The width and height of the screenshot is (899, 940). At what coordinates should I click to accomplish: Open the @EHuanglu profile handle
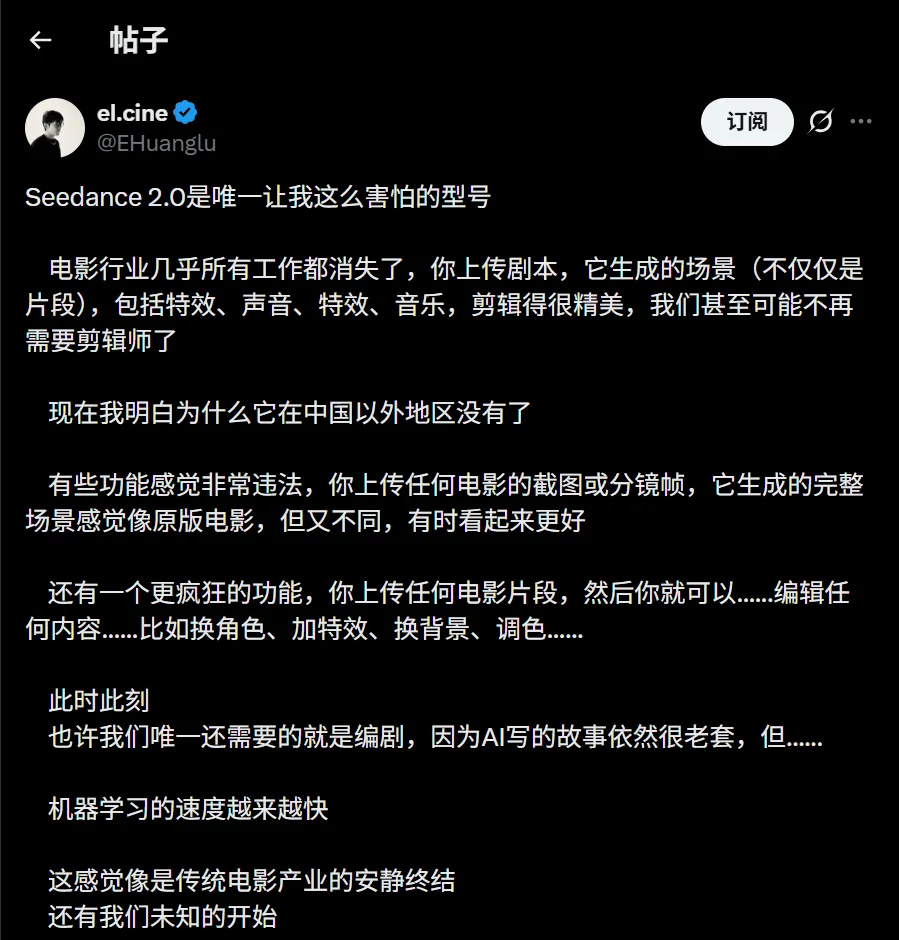(x=156, y=143)
